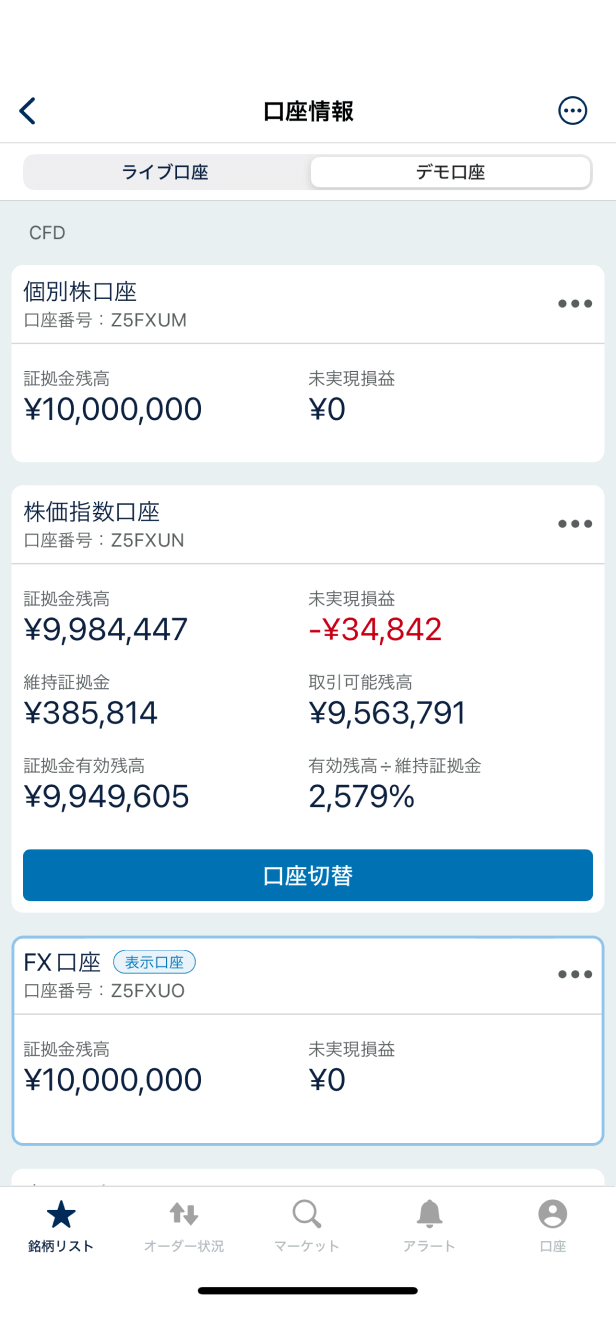View the アラート tab

click(x=429, y=1226)
